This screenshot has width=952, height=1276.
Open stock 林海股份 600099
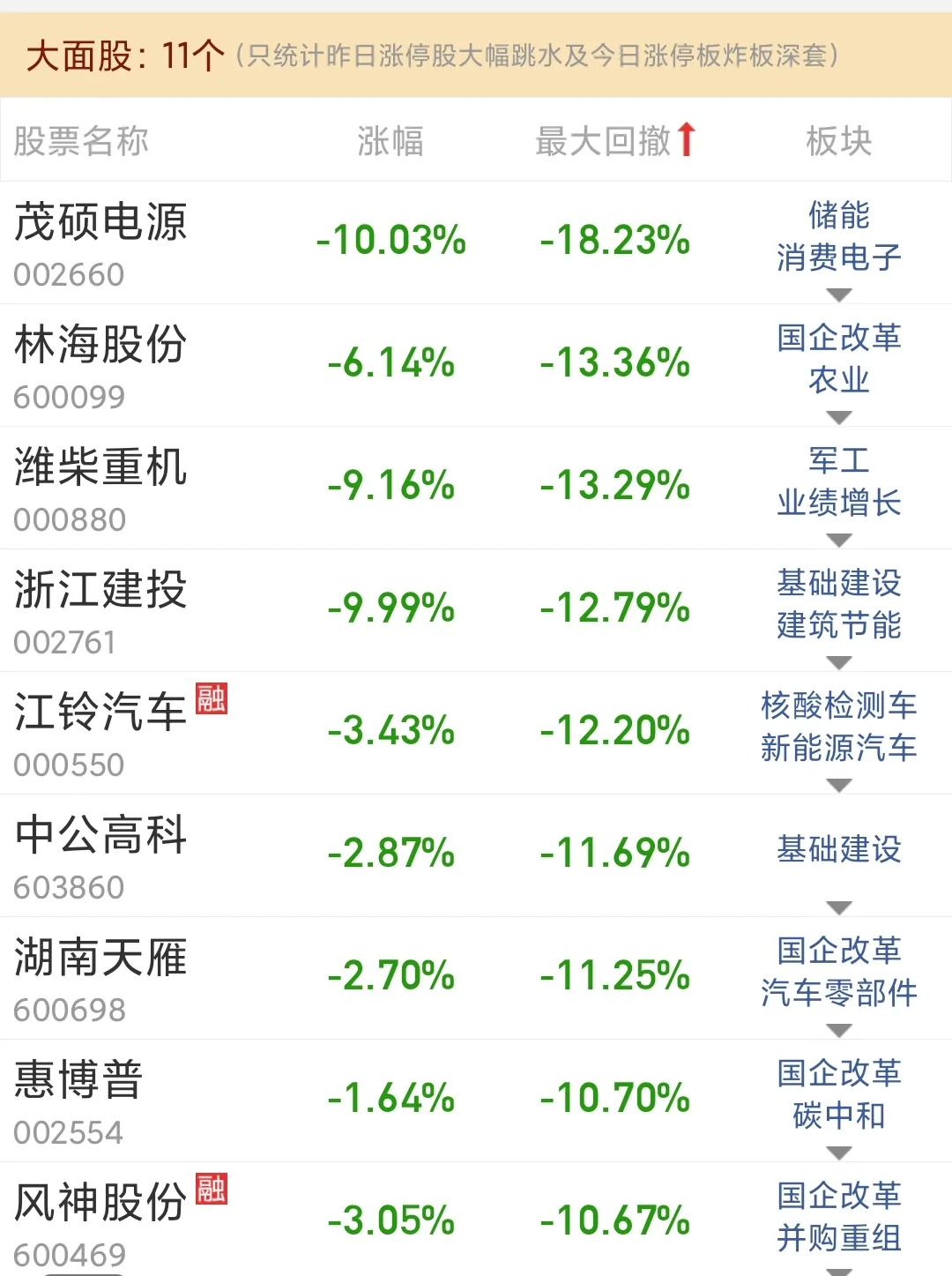coord(100,345)
